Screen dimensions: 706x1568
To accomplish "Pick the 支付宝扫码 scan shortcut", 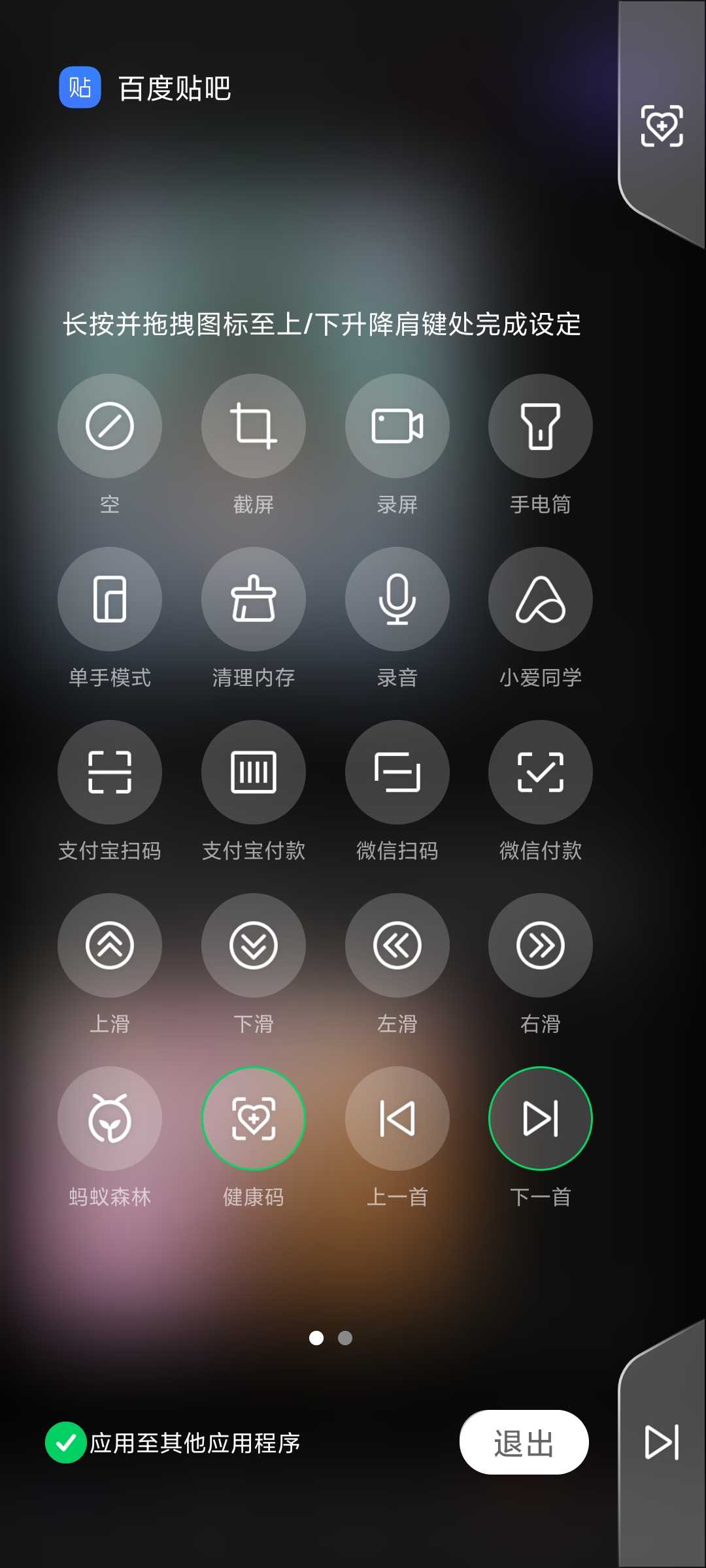I will pyautogui.click(x=110, y=772).
